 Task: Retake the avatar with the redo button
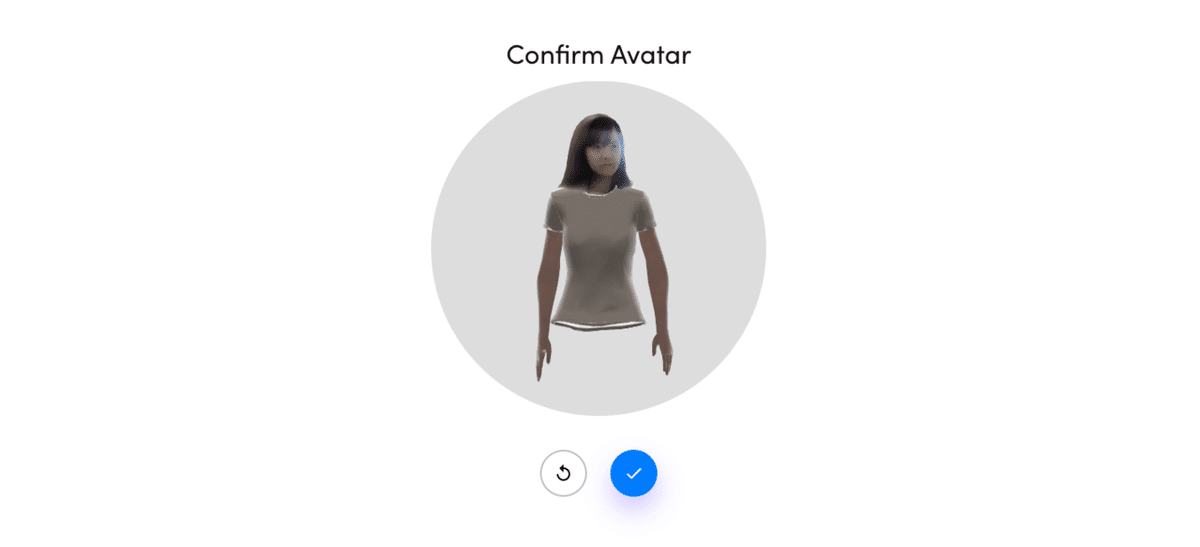pos(563,473)
